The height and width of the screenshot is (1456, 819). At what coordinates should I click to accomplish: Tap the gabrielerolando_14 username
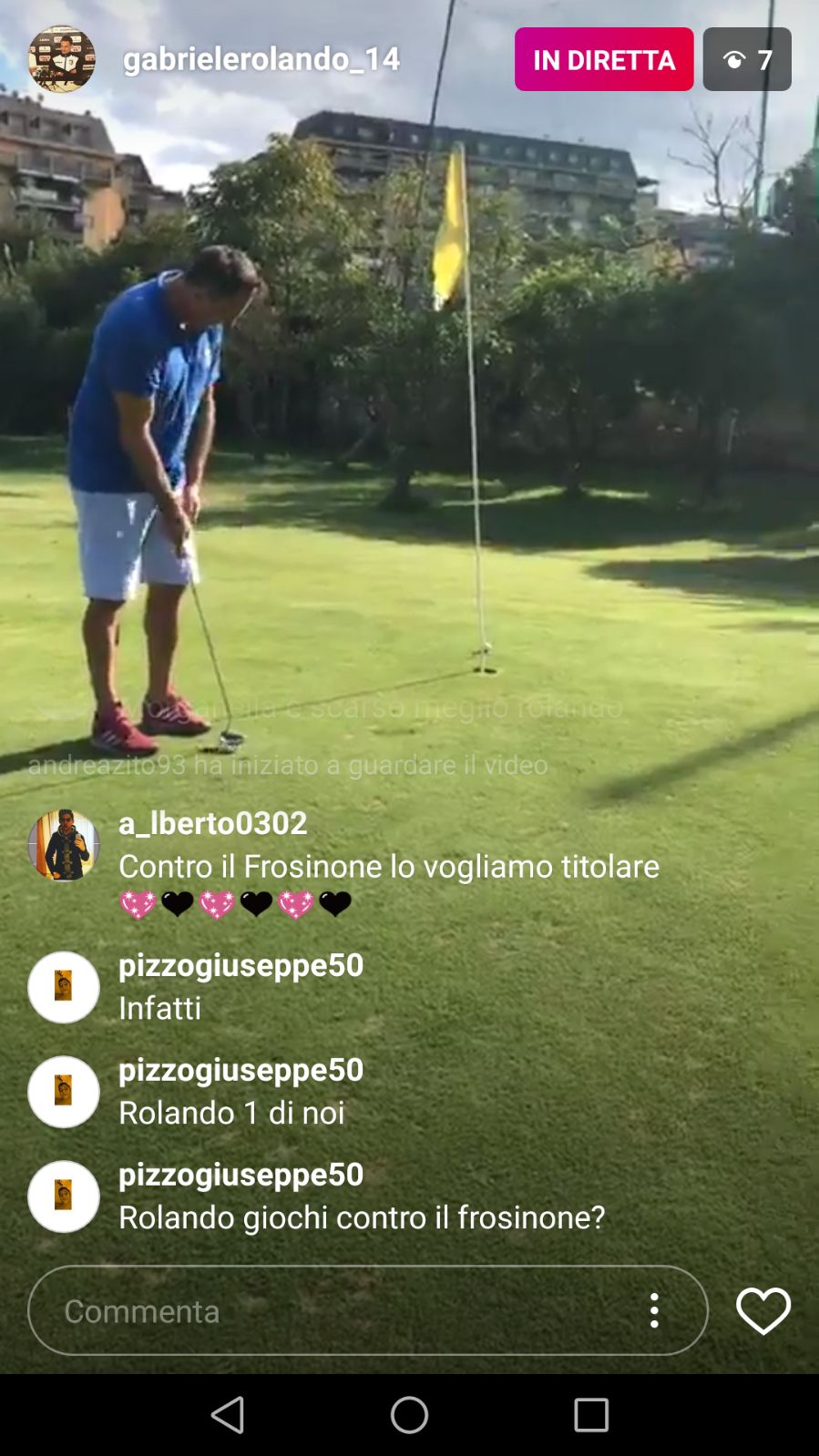[x=261, y=59]
